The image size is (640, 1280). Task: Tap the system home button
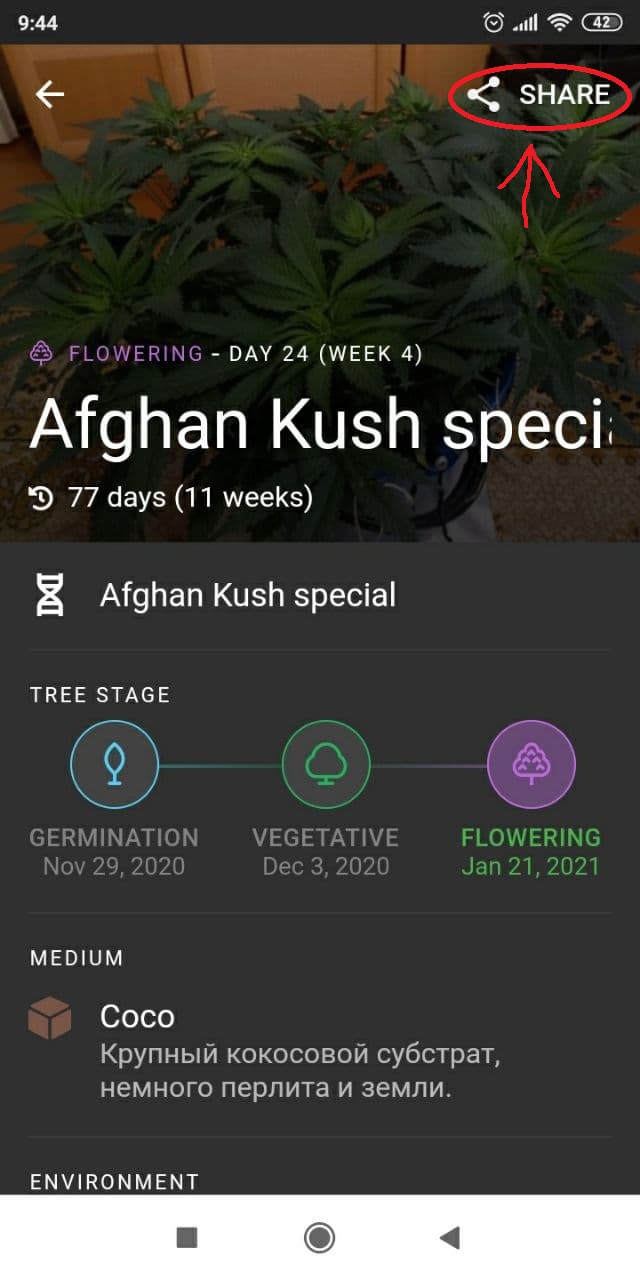coord(319,1238)
